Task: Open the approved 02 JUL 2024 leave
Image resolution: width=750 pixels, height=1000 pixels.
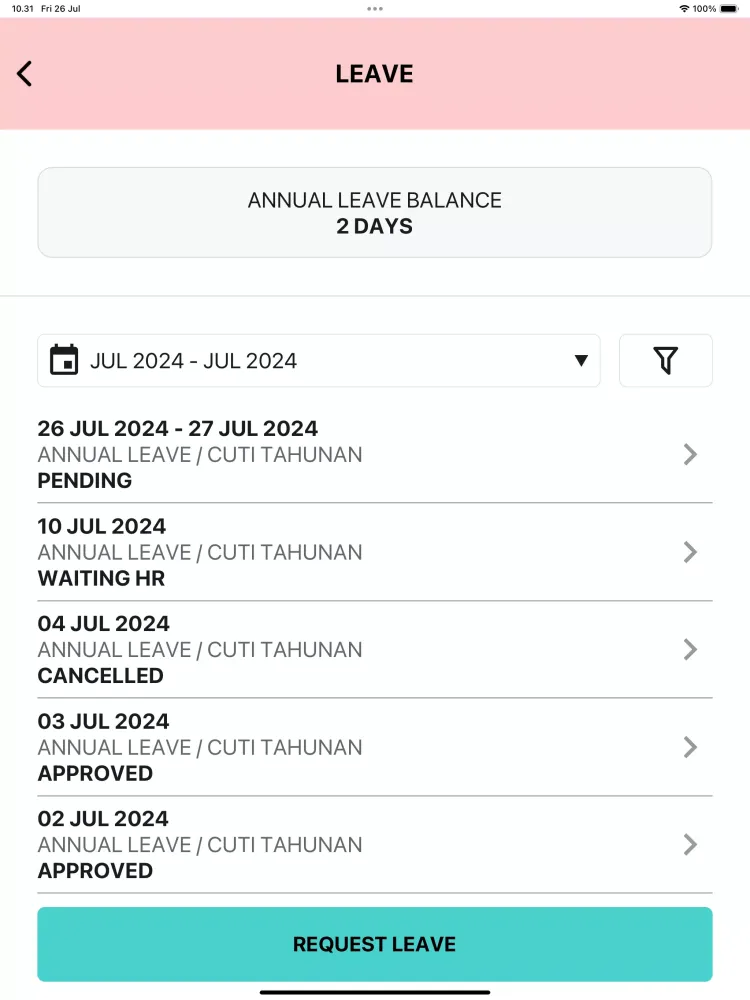Action: coord(374,845)
